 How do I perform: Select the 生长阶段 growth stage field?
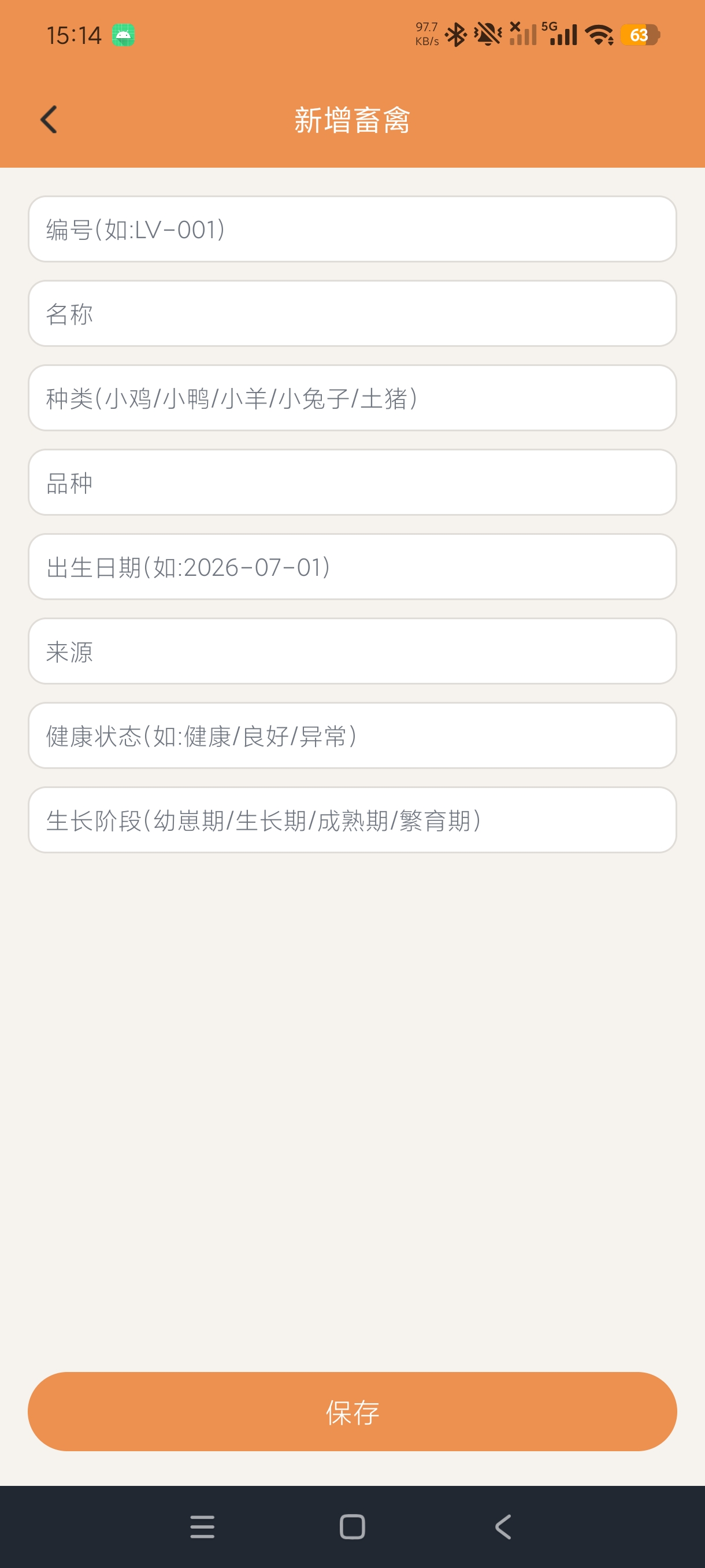click(x=352, y=820)
